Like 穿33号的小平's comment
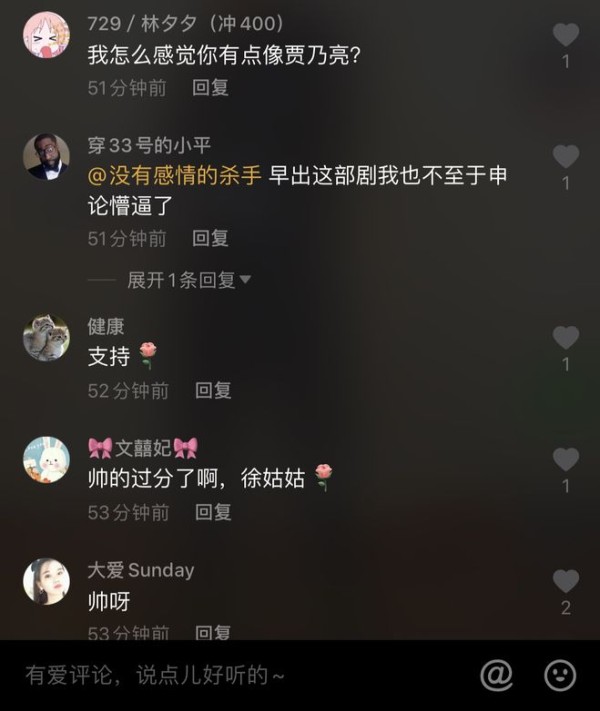Viewport: 600px width, 711px height. [x=566, y=157]
